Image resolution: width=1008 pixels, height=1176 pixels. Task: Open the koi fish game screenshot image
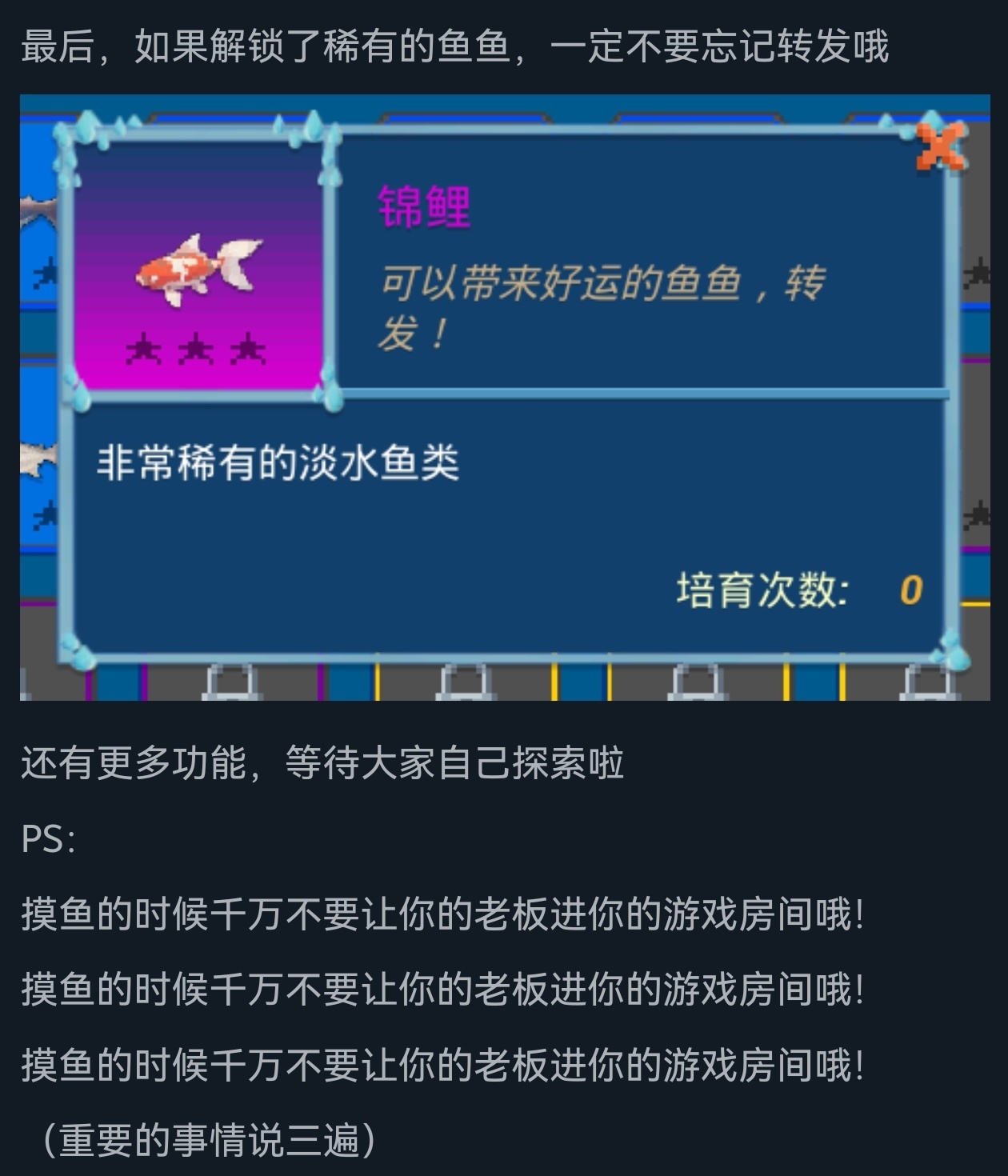pyautogui.click(x=504, y=398)
